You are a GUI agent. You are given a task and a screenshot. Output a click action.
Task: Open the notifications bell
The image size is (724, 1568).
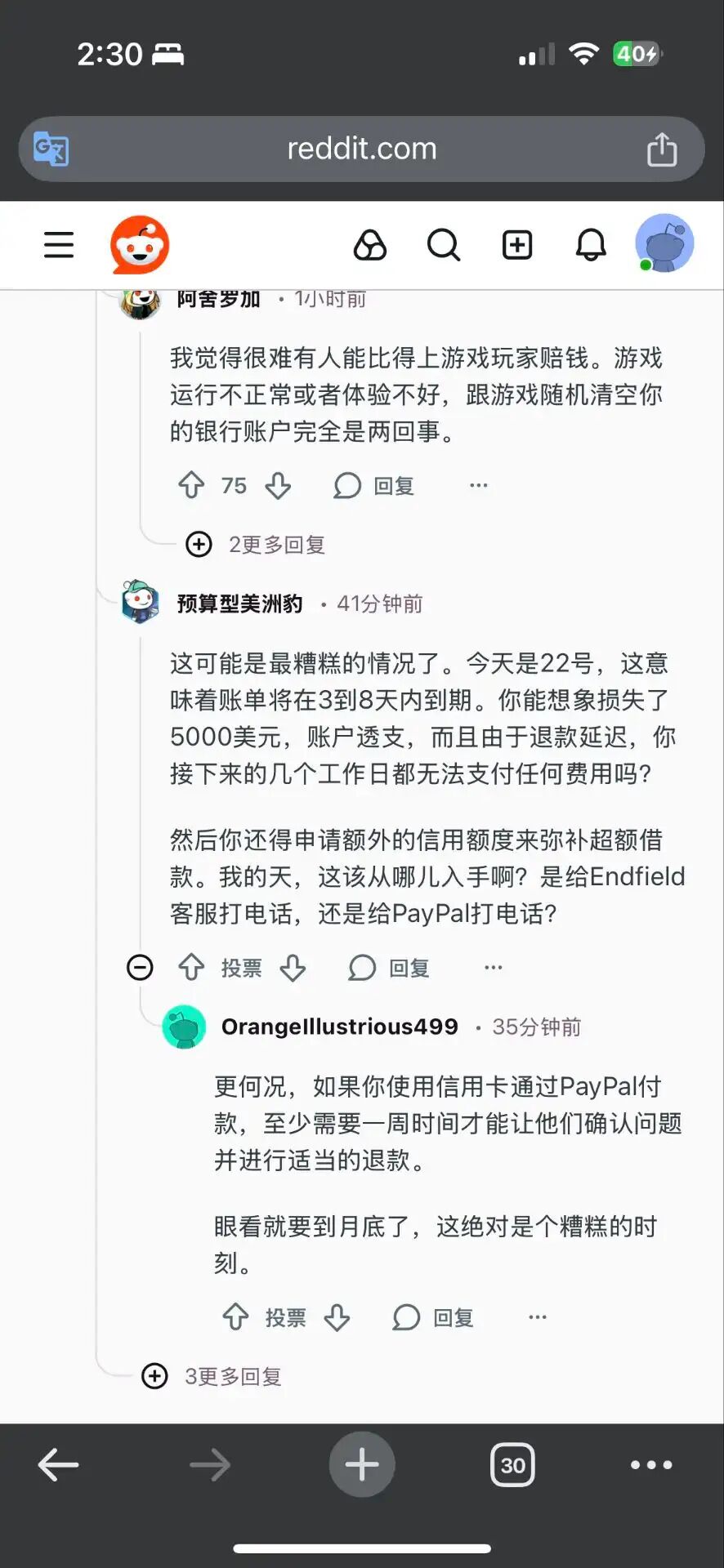tap(591, 245)
